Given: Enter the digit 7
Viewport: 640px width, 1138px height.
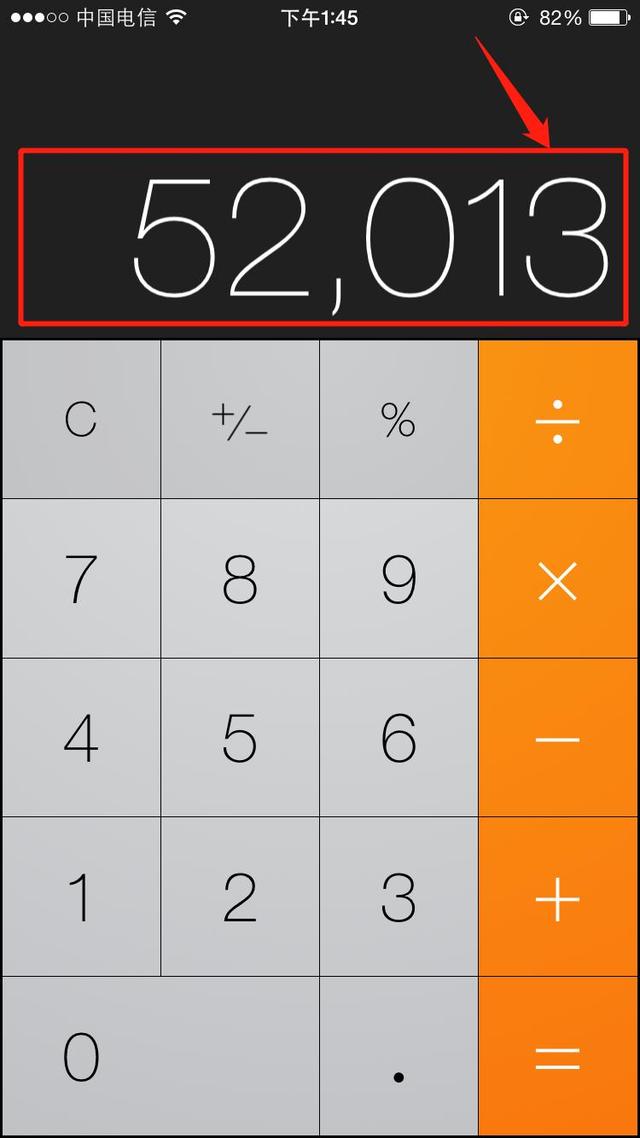Looking at the screenshot, I should 81,578.
